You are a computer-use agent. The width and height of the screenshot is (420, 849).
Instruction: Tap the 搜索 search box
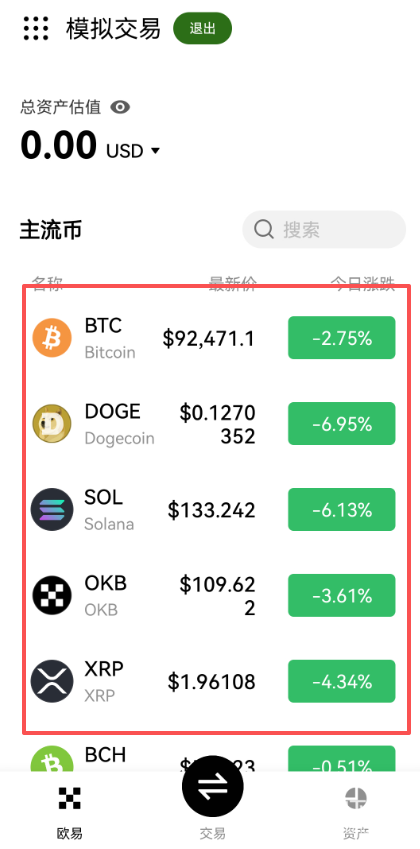pos(324,230)
